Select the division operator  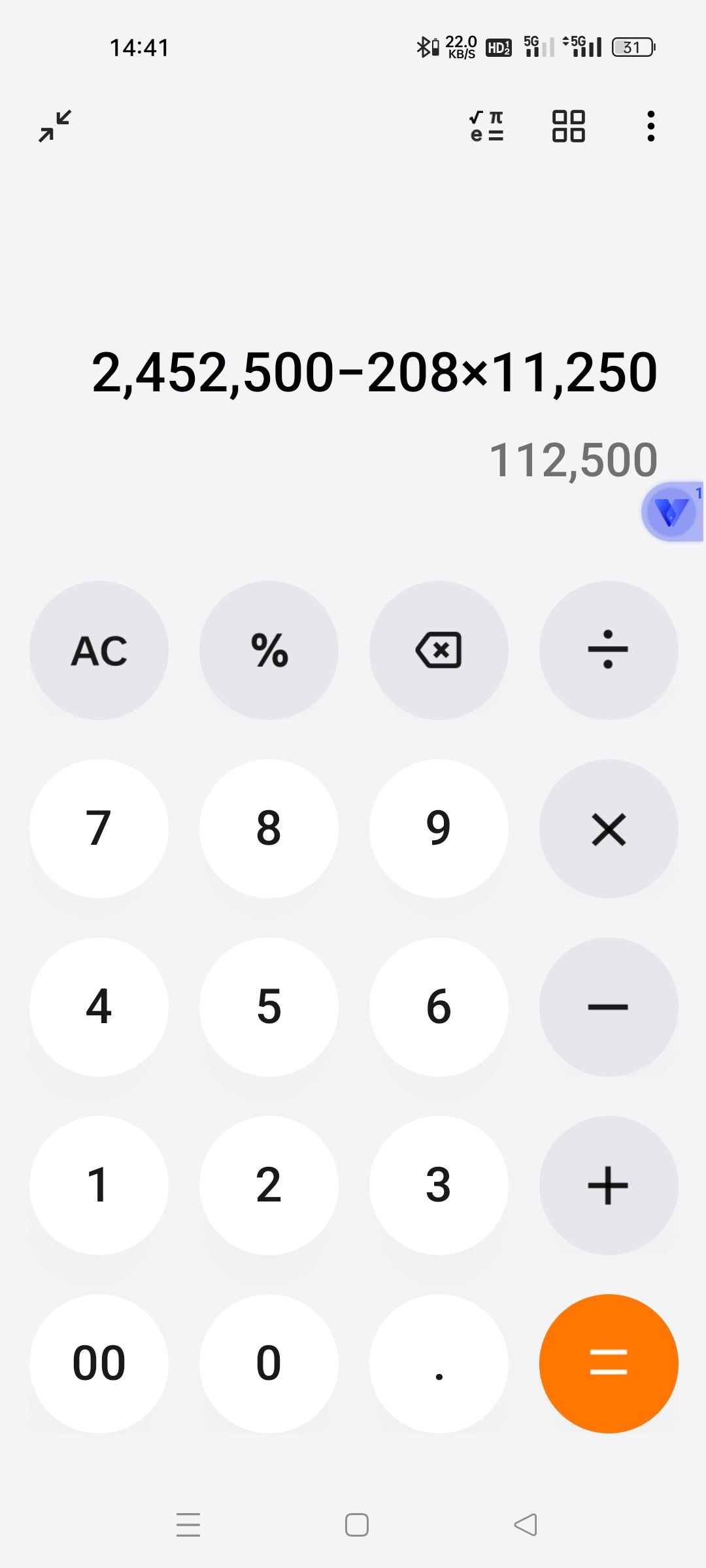tap(608, 649)
